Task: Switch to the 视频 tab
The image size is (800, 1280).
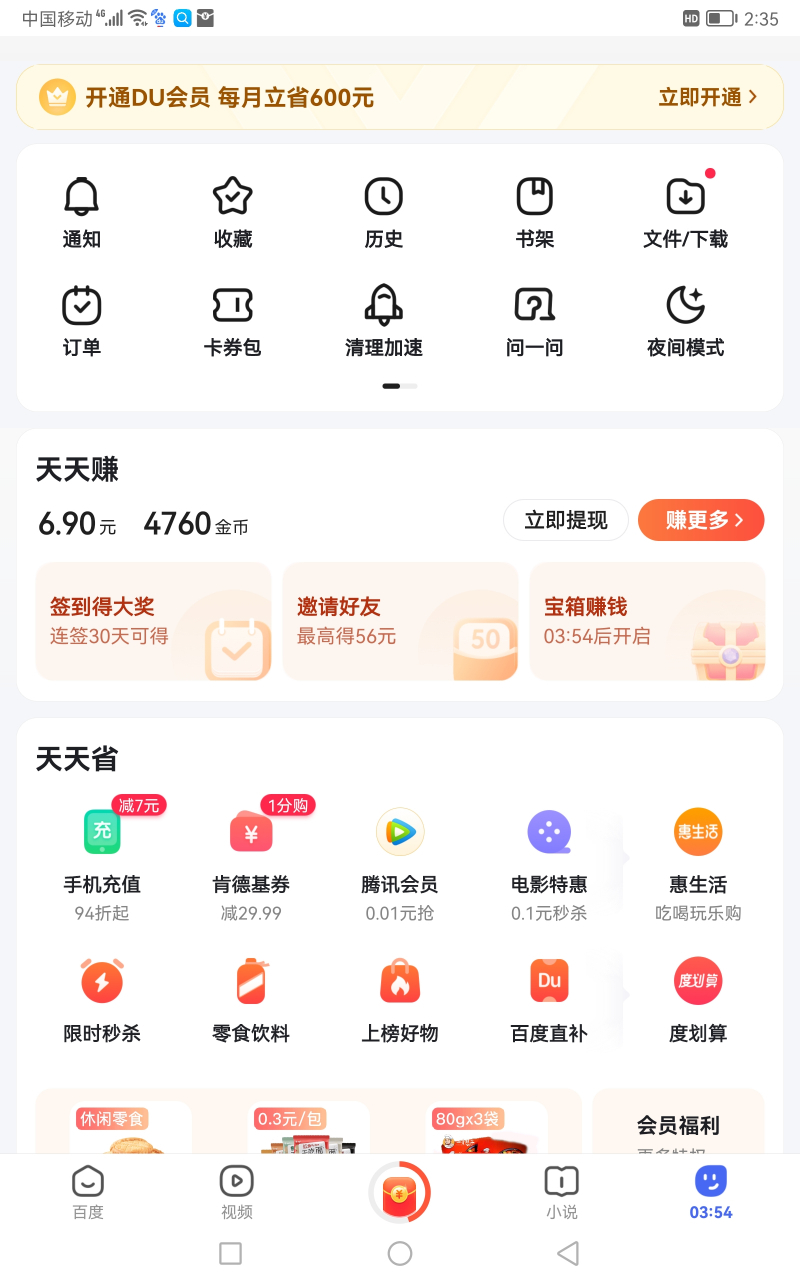Action: coord(237,1192)
